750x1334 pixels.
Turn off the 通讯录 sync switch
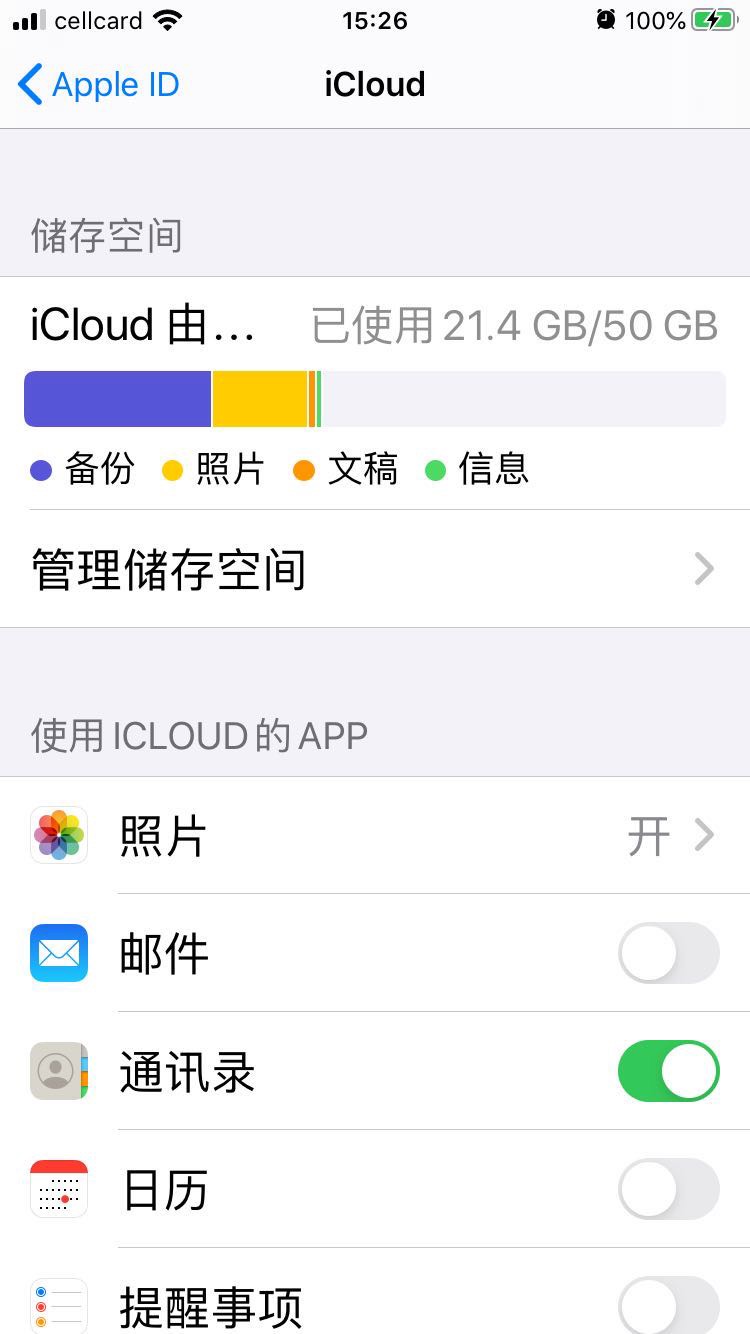[x=668, y=1071]
